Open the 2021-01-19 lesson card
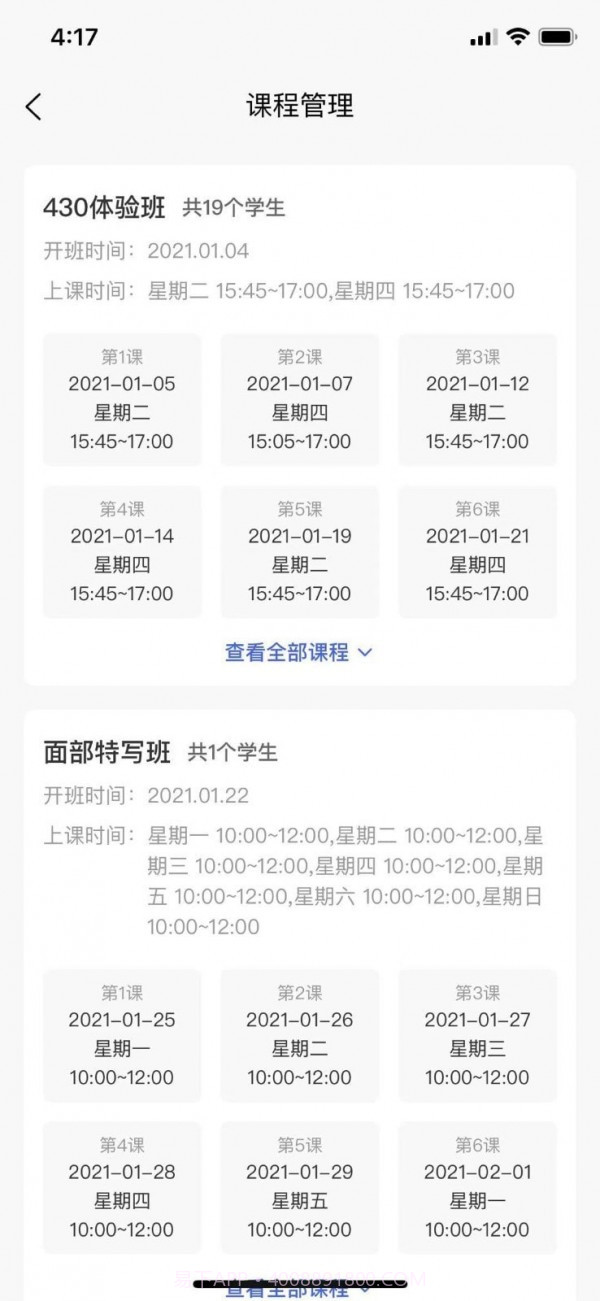The image size is (600, 1301). (x=299, y=551)
